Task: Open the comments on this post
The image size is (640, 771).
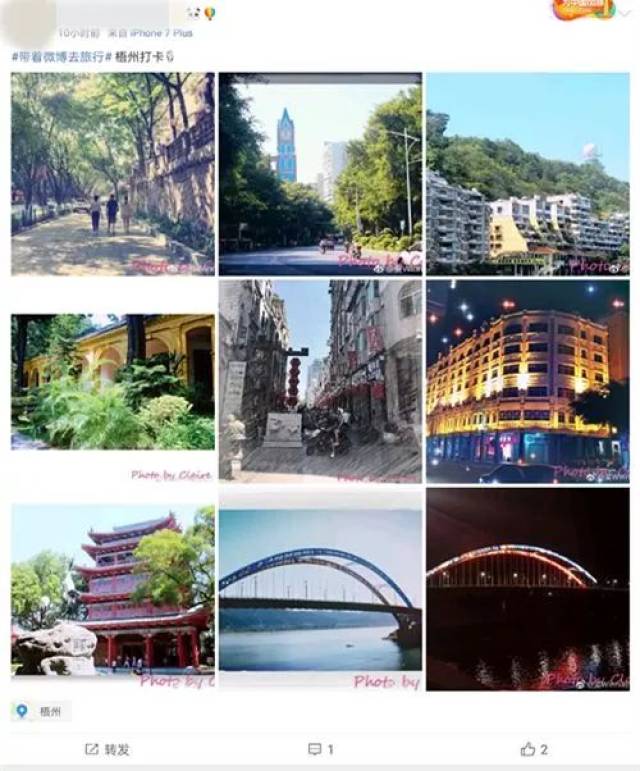Action: tap(320, 749)
